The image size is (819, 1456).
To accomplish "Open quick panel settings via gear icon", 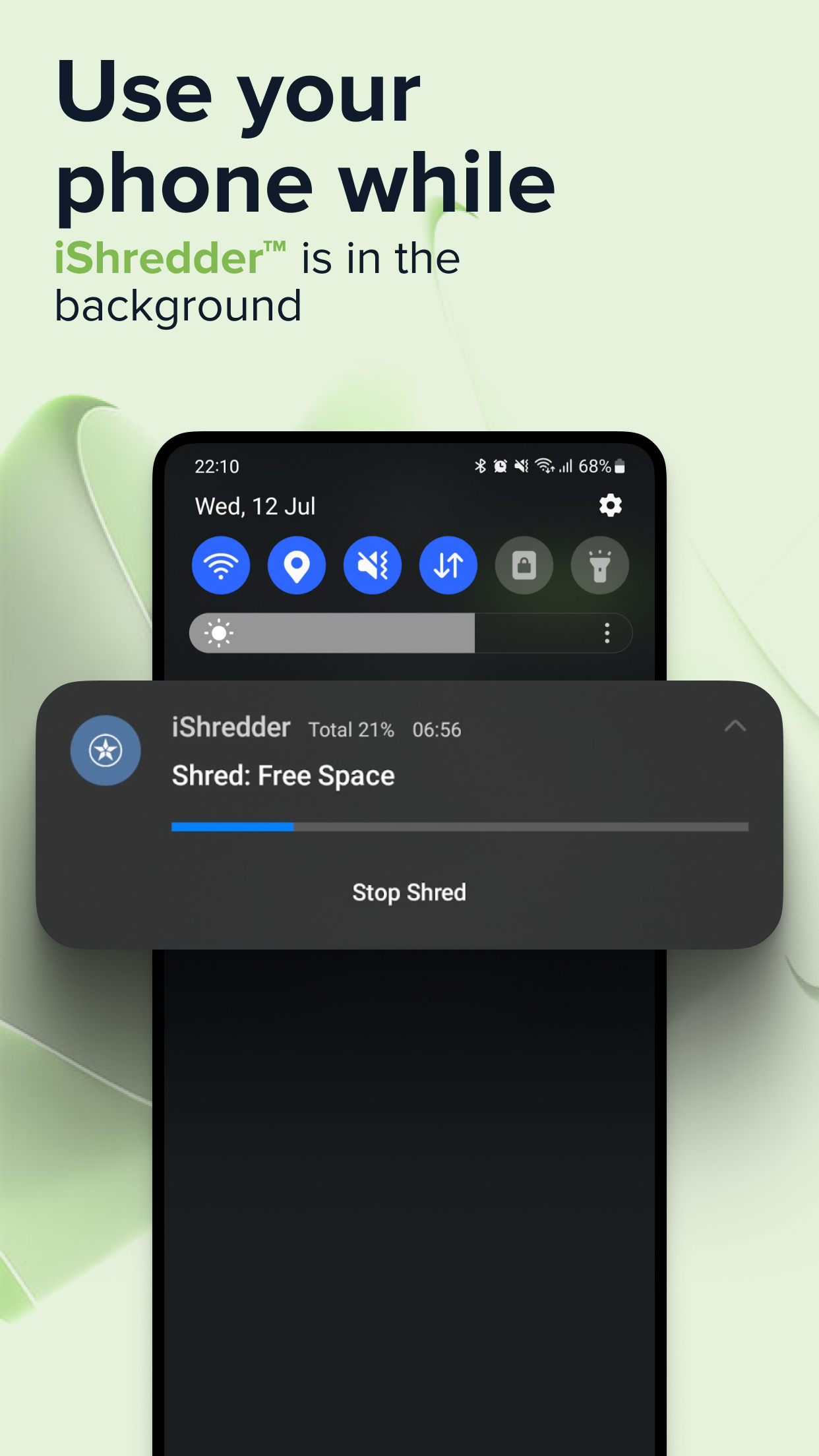I will [610, 506].
